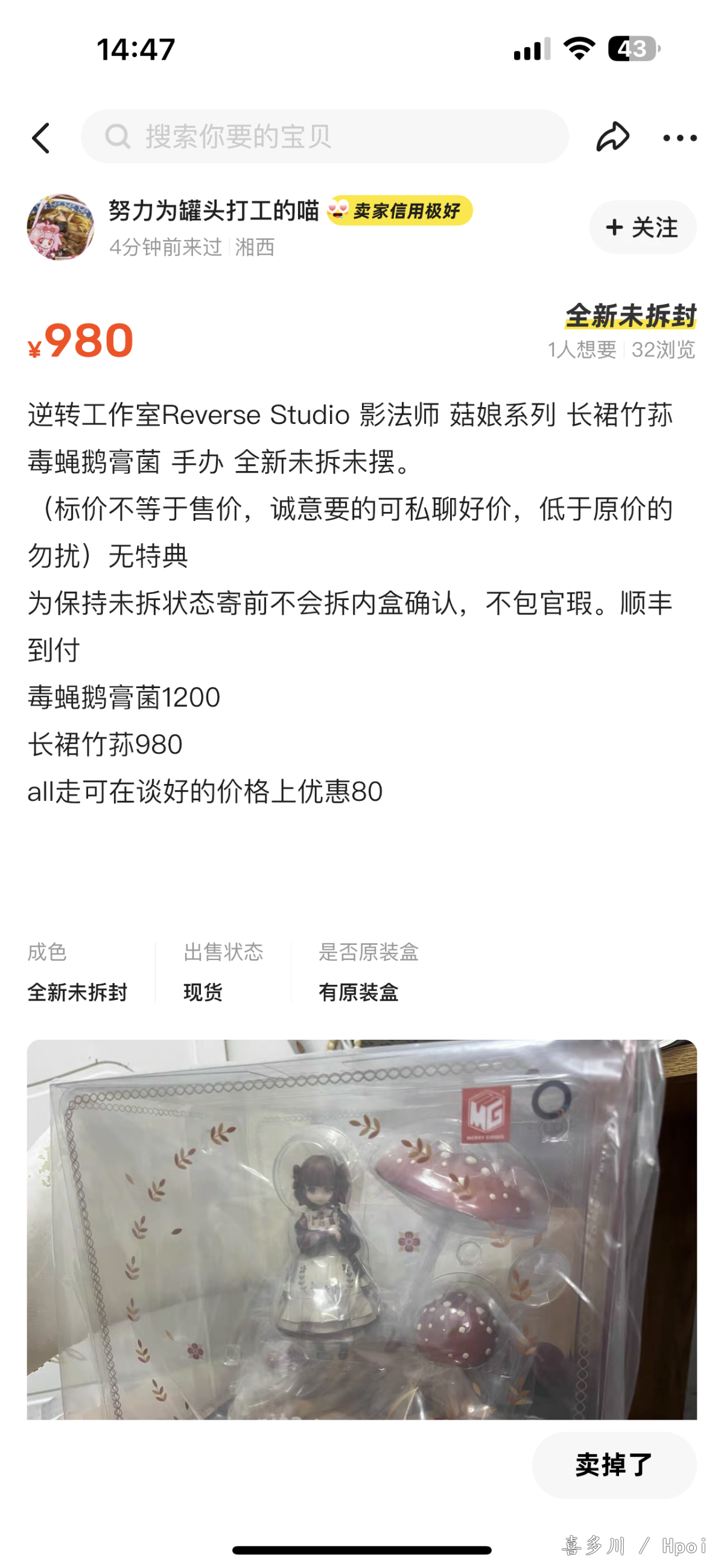Open the three-dot overflow menu
Viewport: 724px width, 1568px height.
(x=679, y=138)
